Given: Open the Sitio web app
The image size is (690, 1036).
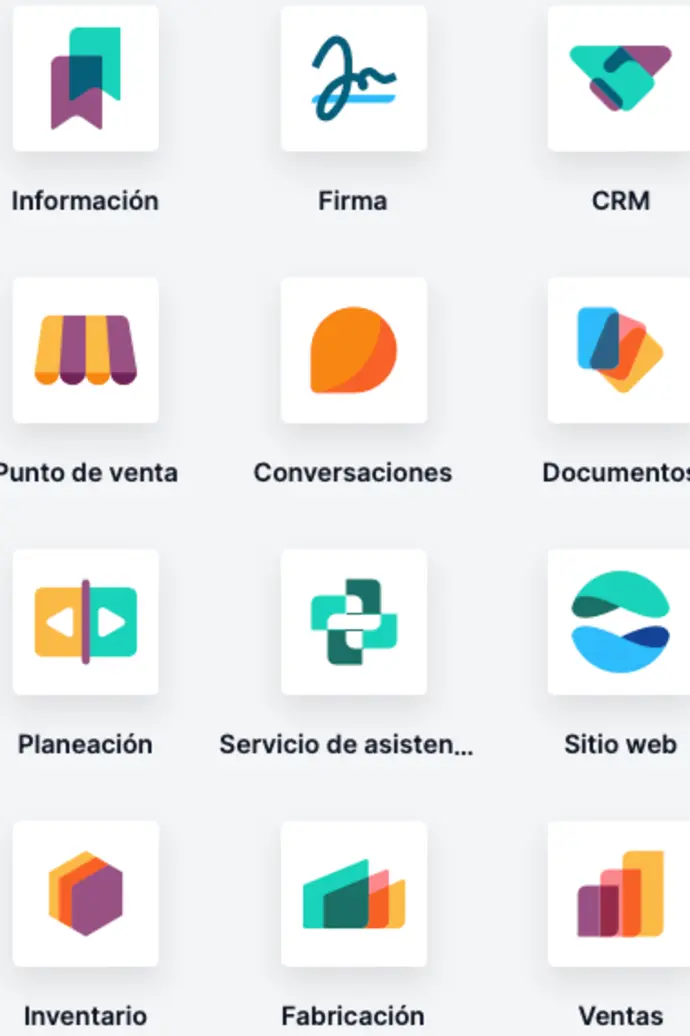Looking at the screenshot, I should (x=620, y=622).
